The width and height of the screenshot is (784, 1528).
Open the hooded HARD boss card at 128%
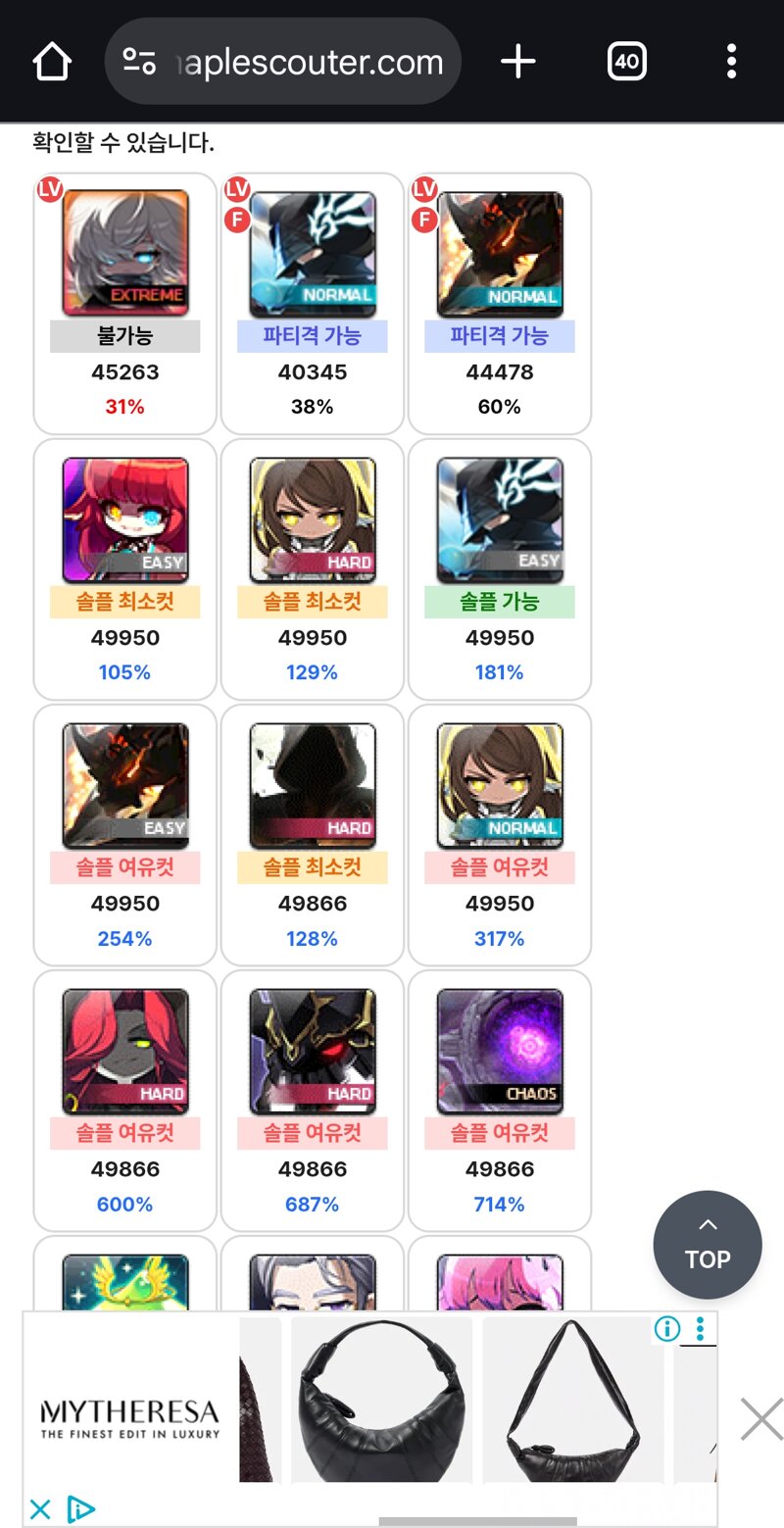[313, 835]
